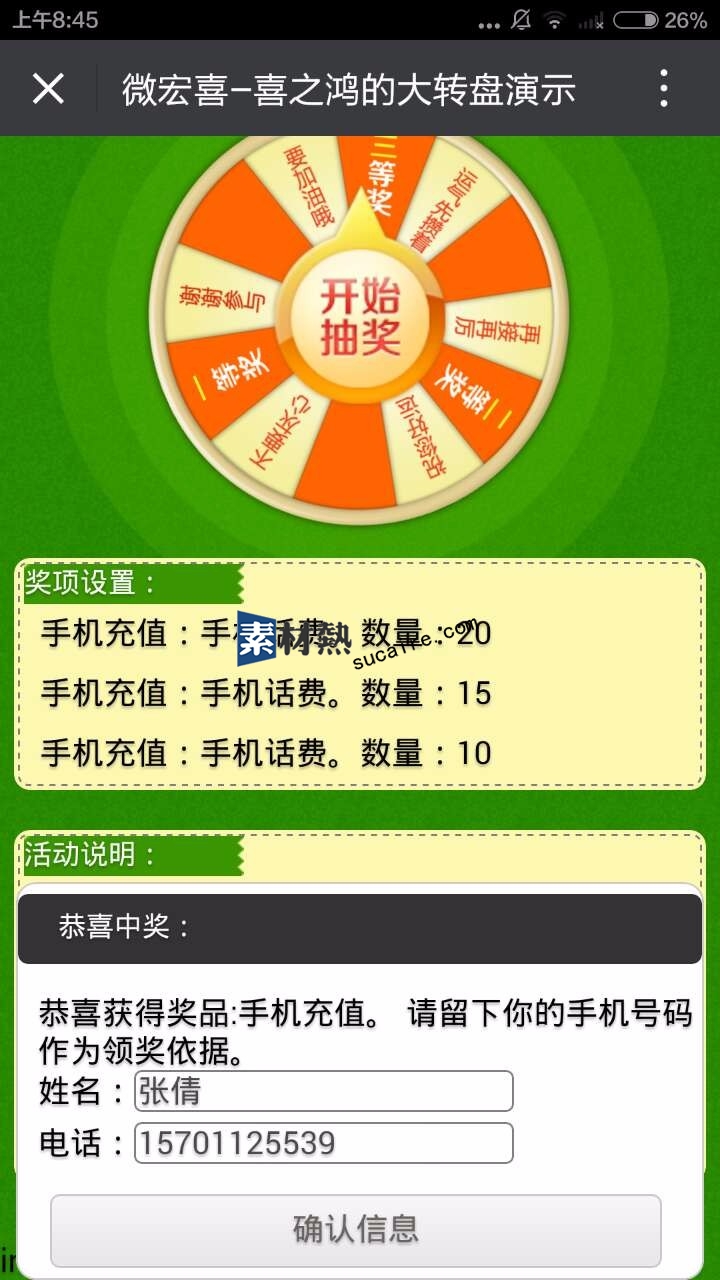The height and width of the screenshot is (1280, 720).
Task: Tap the 开始抽奖 spin button
Action: 360,318
